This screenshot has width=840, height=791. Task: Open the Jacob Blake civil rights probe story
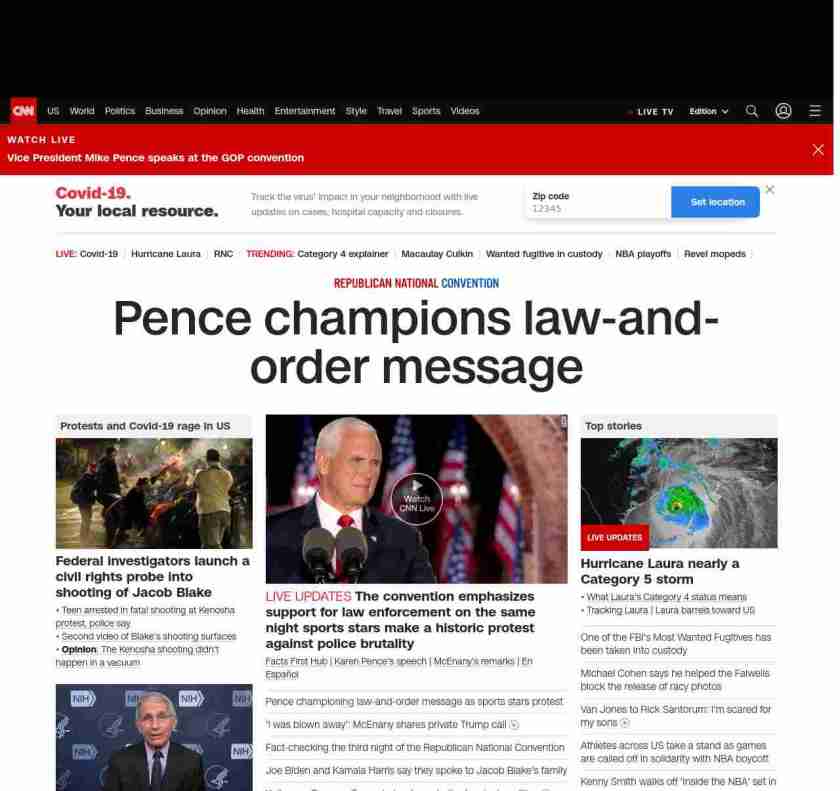[153, 577]
